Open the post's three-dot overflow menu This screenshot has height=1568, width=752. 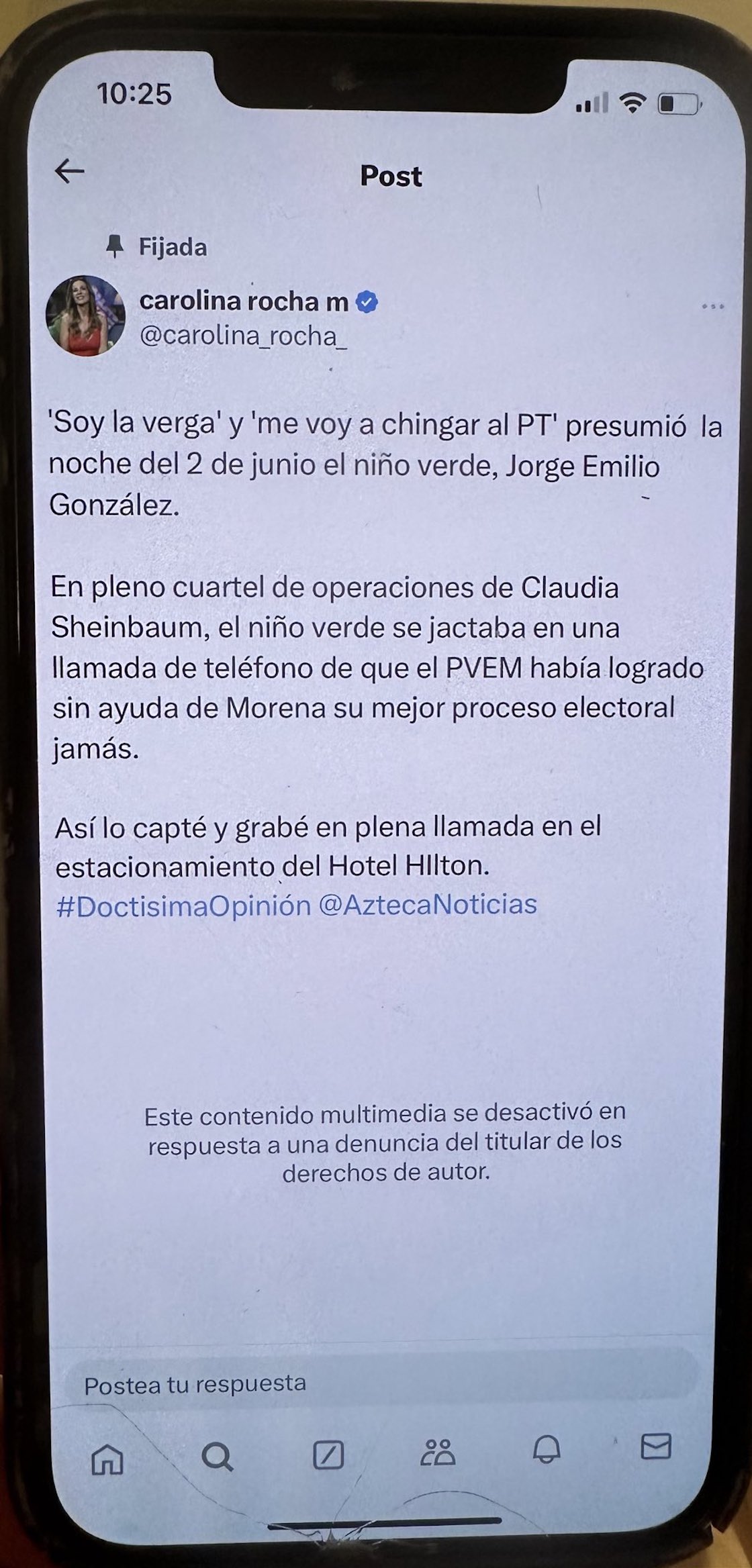pos(712,307)
